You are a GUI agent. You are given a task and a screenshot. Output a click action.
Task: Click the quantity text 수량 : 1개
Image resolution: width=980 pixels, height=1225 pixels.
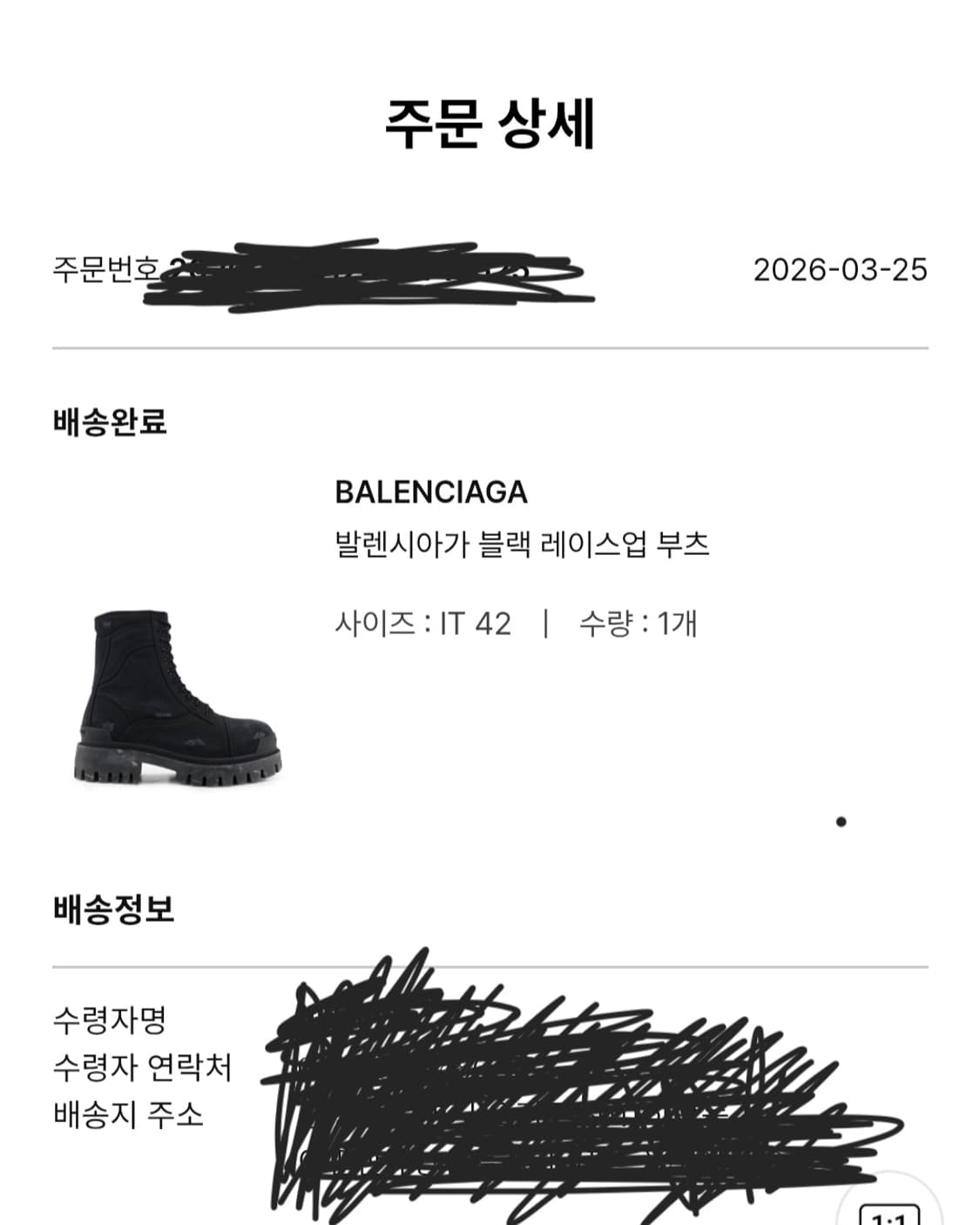click(640, 624)
